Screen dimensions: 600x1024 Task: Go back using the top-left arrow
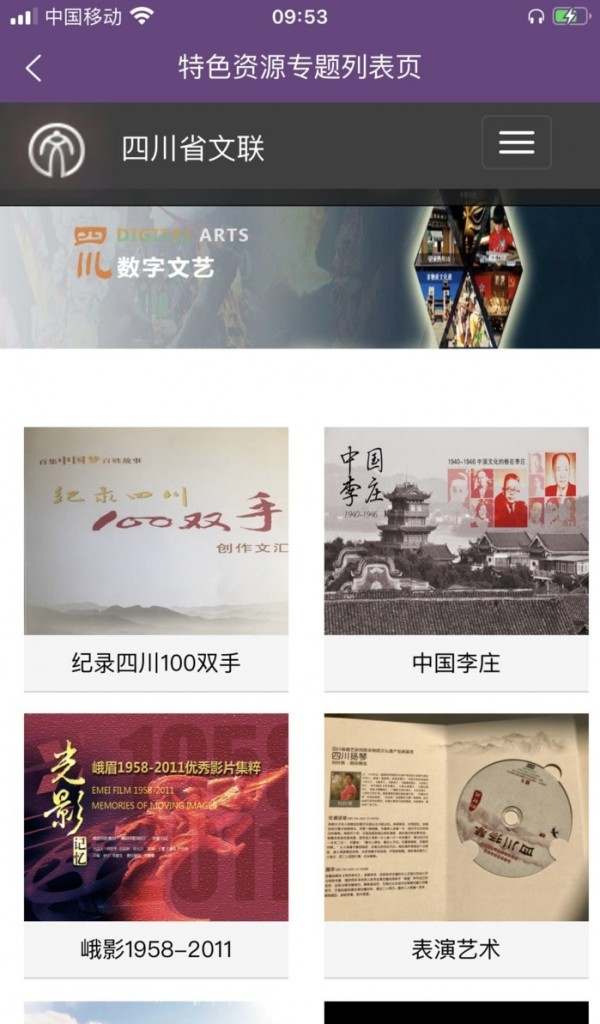tap(34, 68)
